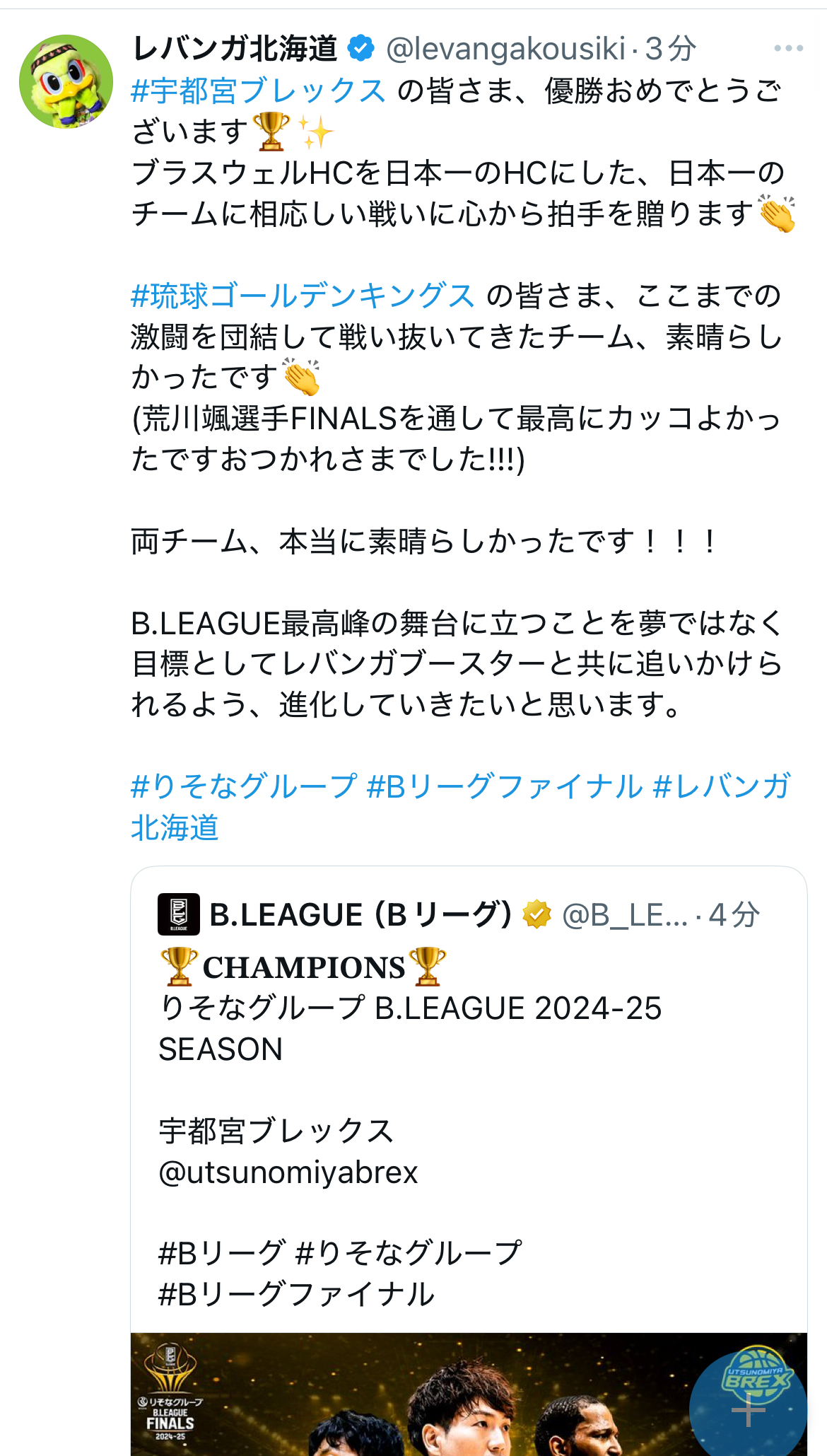Open the #宇都宮ブレックス hashtag
827x1456 pixels.
(x=259, y=91)
